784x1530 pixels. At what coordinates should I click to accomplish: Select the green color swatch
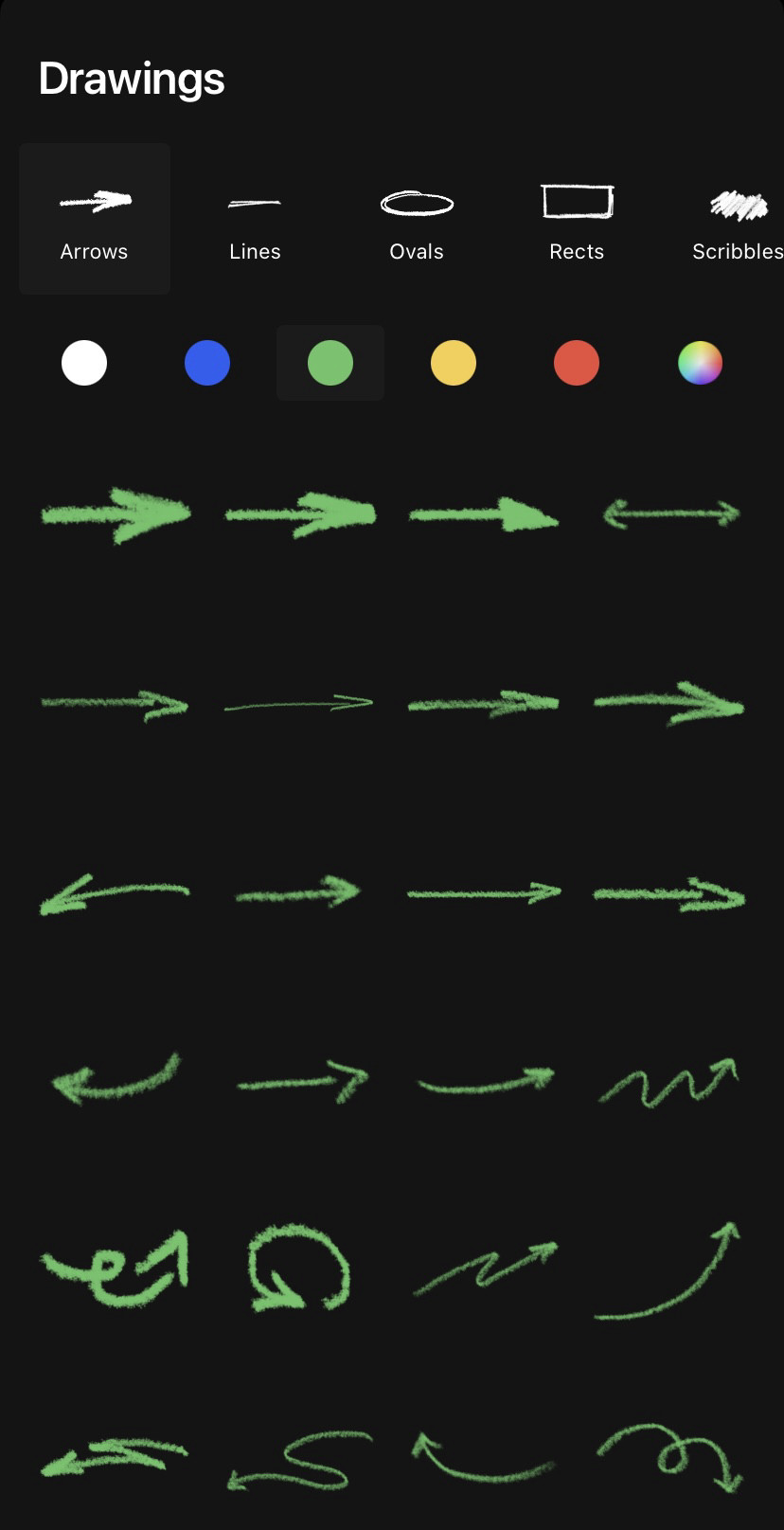[x=330, y=363]
